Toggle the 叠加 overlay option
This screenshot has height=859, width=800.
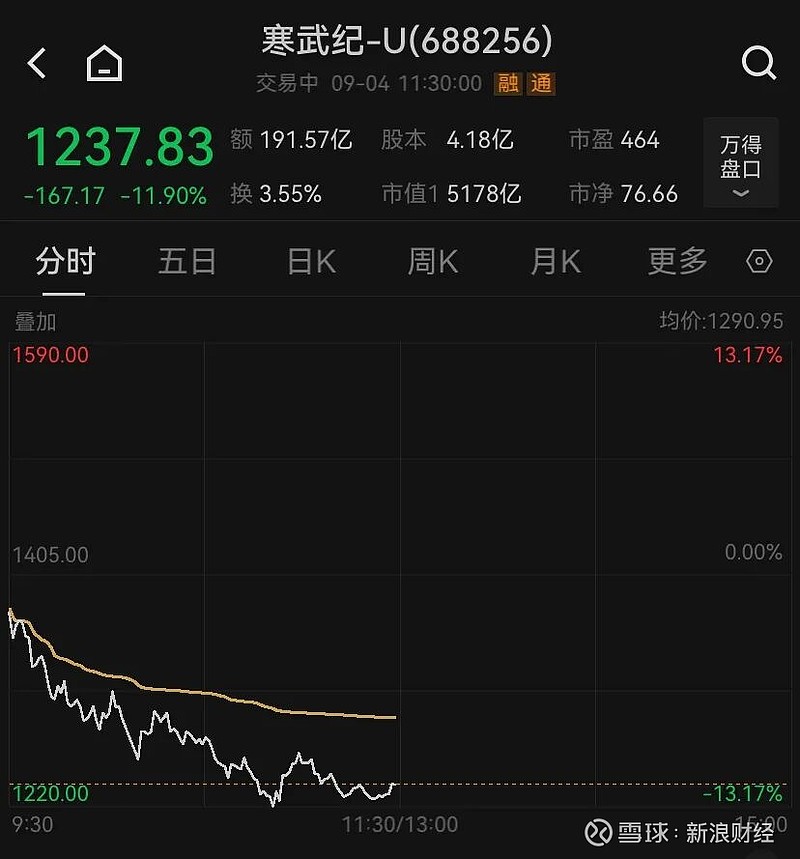(x=33, y=322)
